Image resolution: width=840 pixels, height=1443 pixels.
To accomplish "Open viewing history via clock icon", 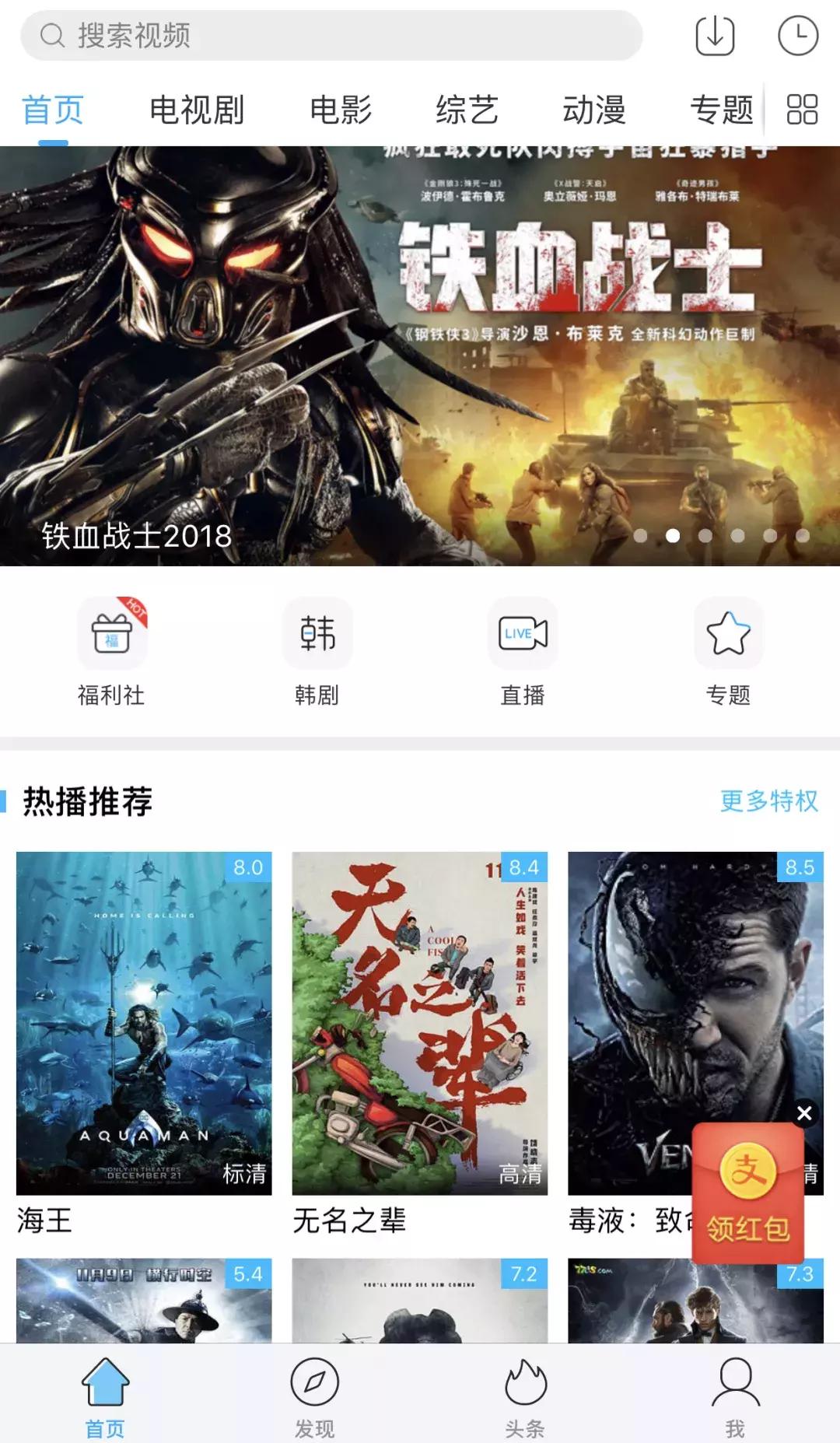I will tap(797, 37).
